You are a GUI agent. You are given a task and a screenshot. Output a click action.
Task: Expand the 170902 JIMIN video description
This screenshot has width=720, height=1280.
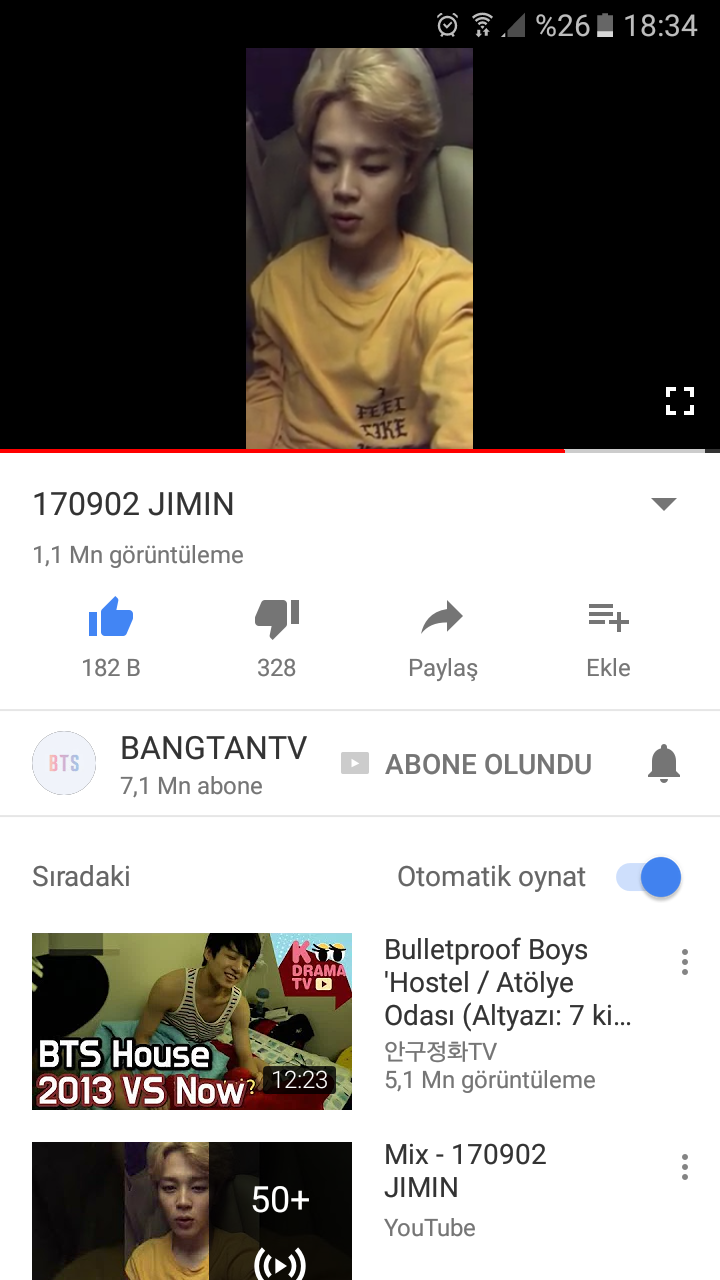[664, 504]
